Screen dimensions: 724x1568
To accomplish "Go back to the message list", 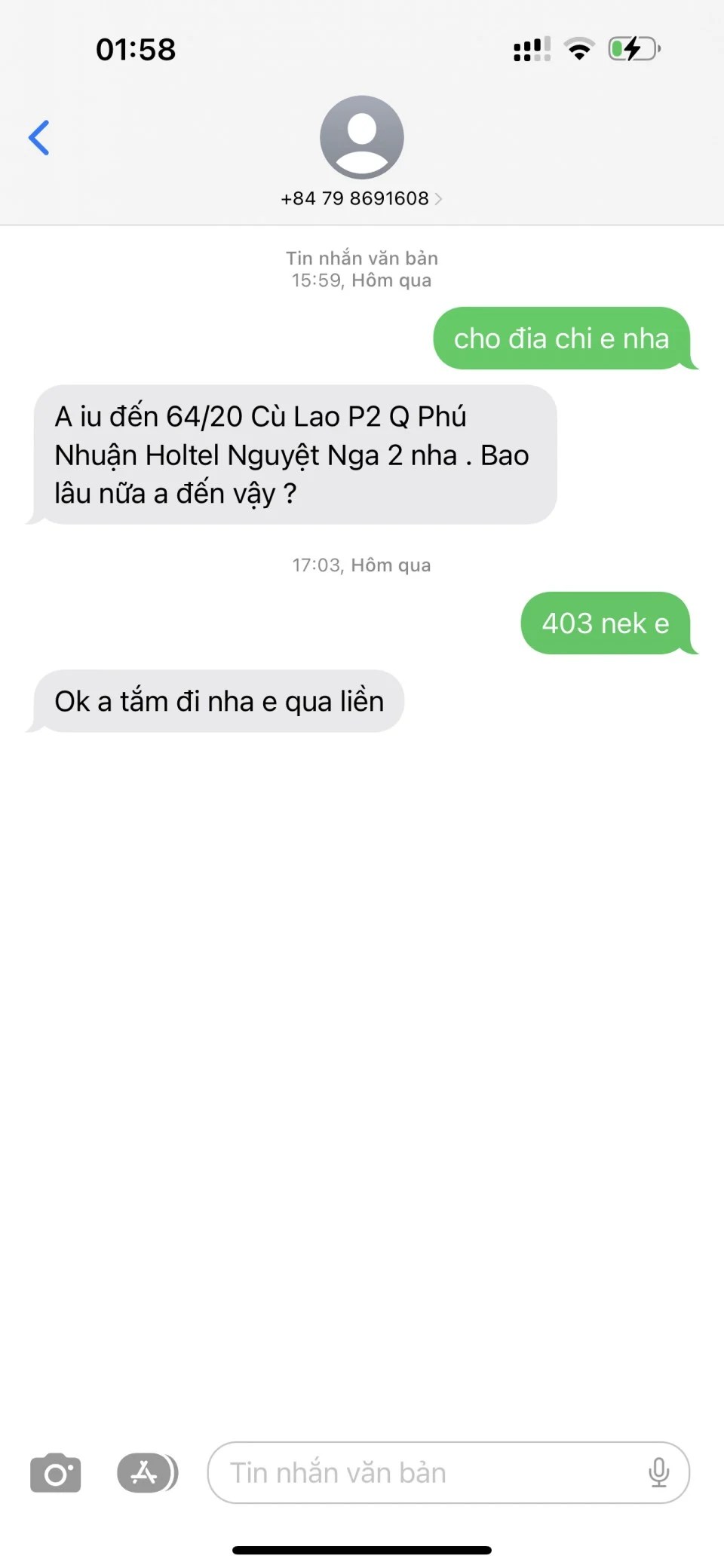I will 39,138.
